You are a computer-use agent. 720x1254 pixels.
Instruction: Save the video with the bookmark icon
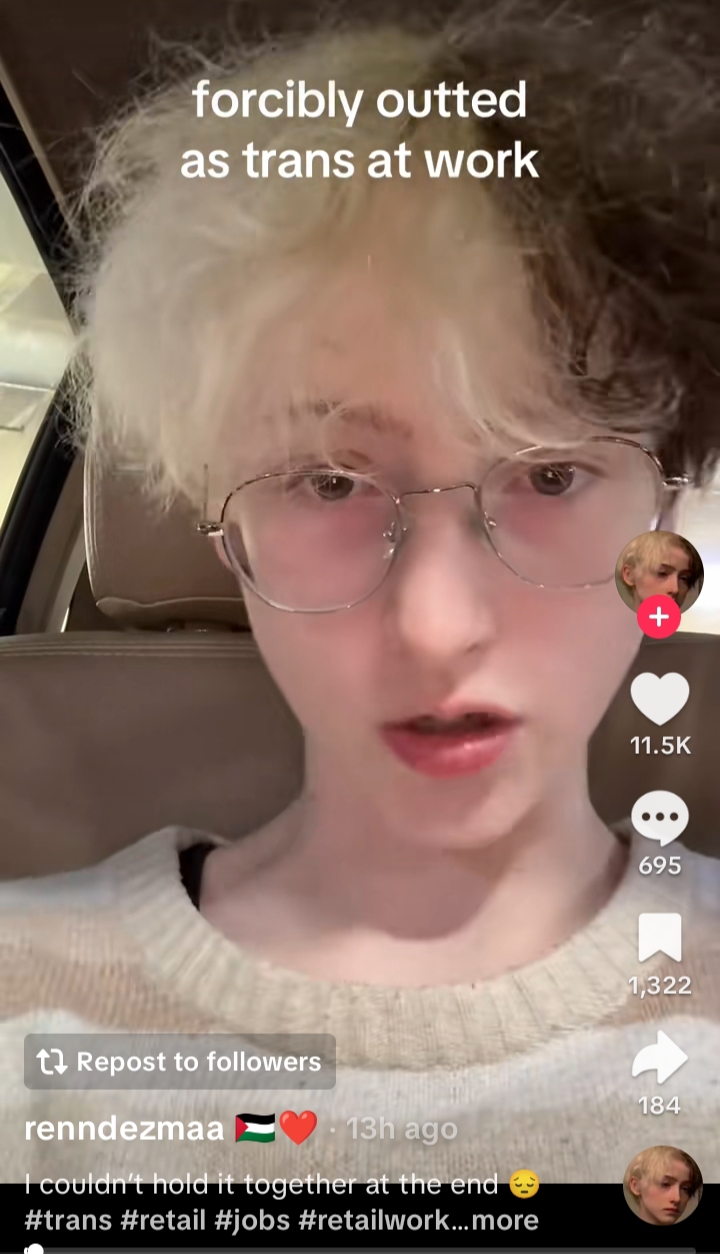pos(660,938)
